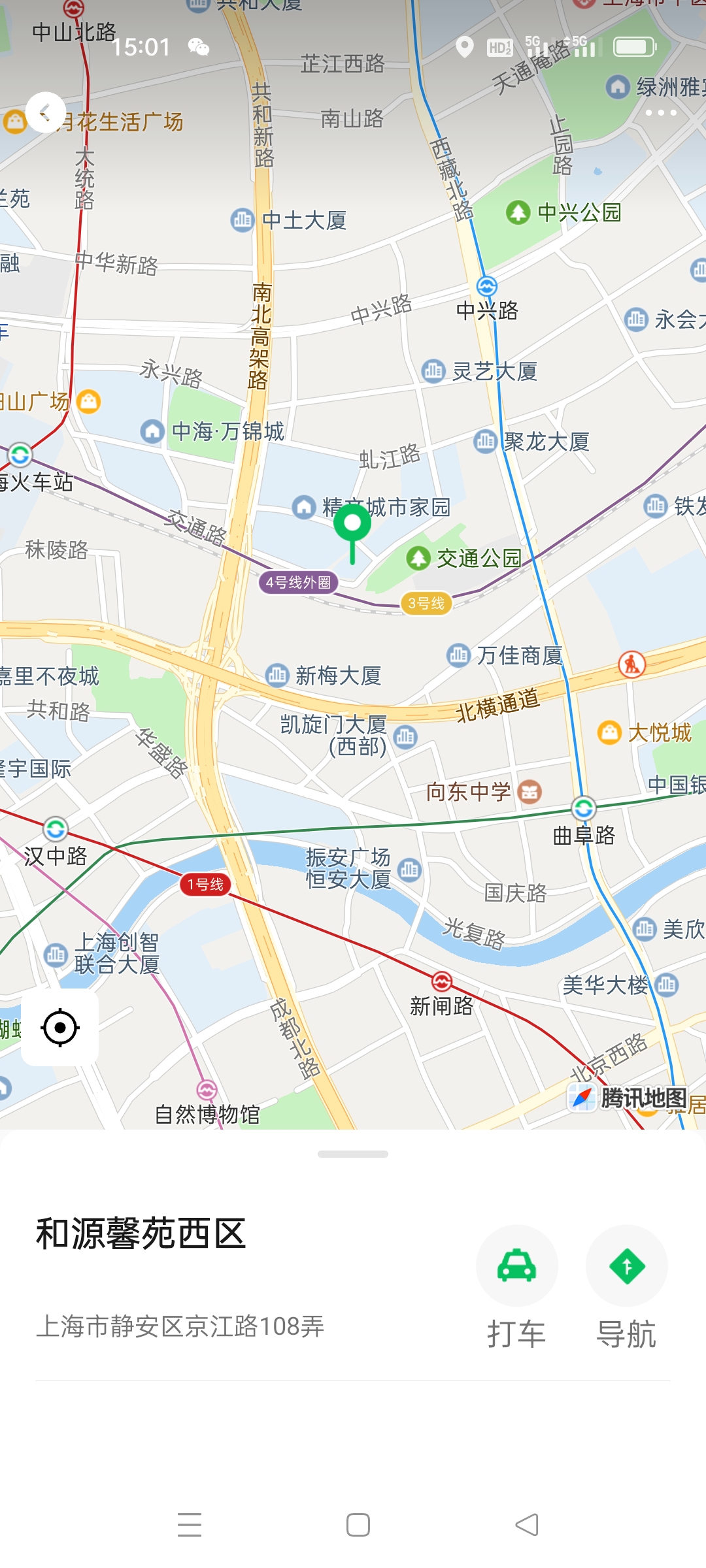Image resolution: width=706 pixels, height=1568 pixels.
Task: Go back using the top-left arrow
Action: tap(46, 112)
